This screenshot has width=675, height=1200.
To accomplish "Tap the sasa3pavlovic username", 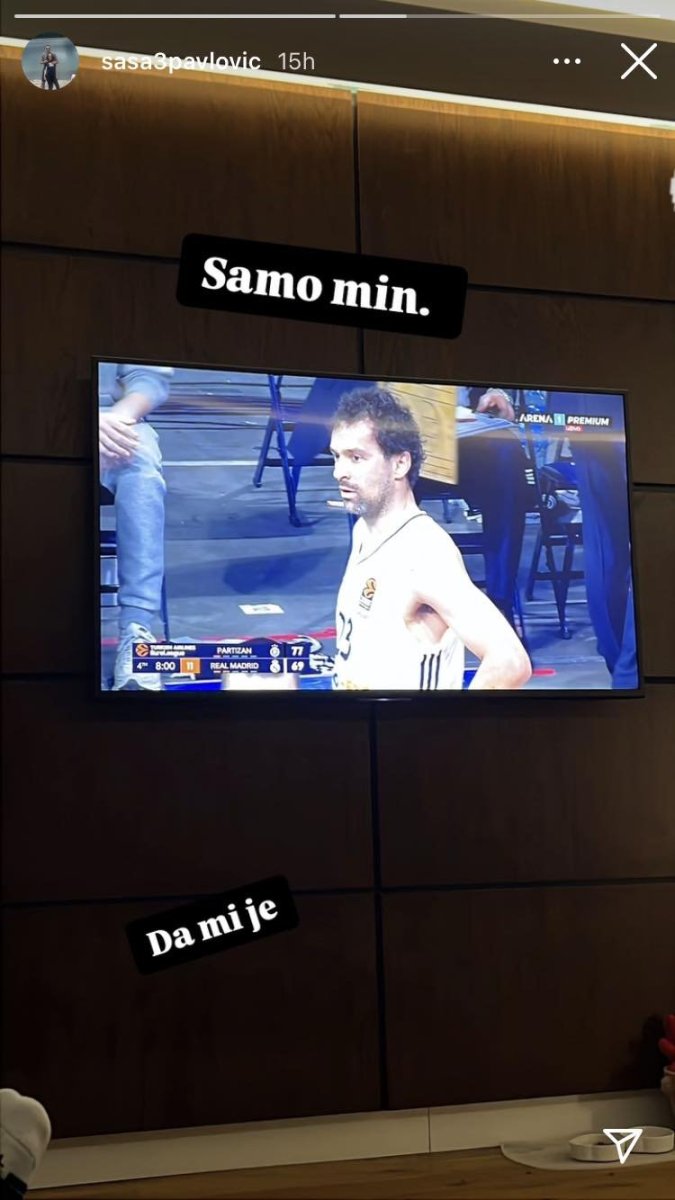I will coord(181,62).
